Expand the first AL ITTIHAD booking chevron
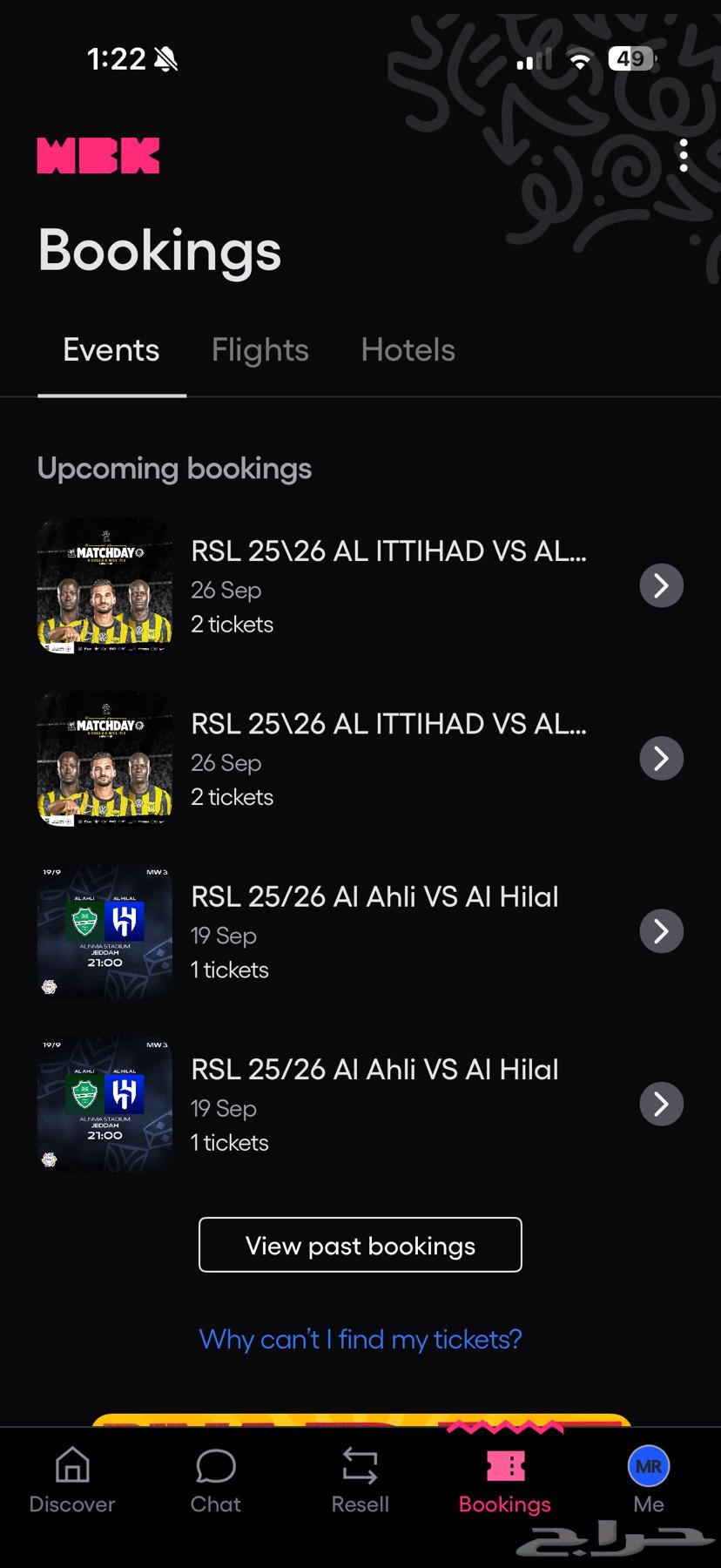The image size is (721, 1568). 661,585
